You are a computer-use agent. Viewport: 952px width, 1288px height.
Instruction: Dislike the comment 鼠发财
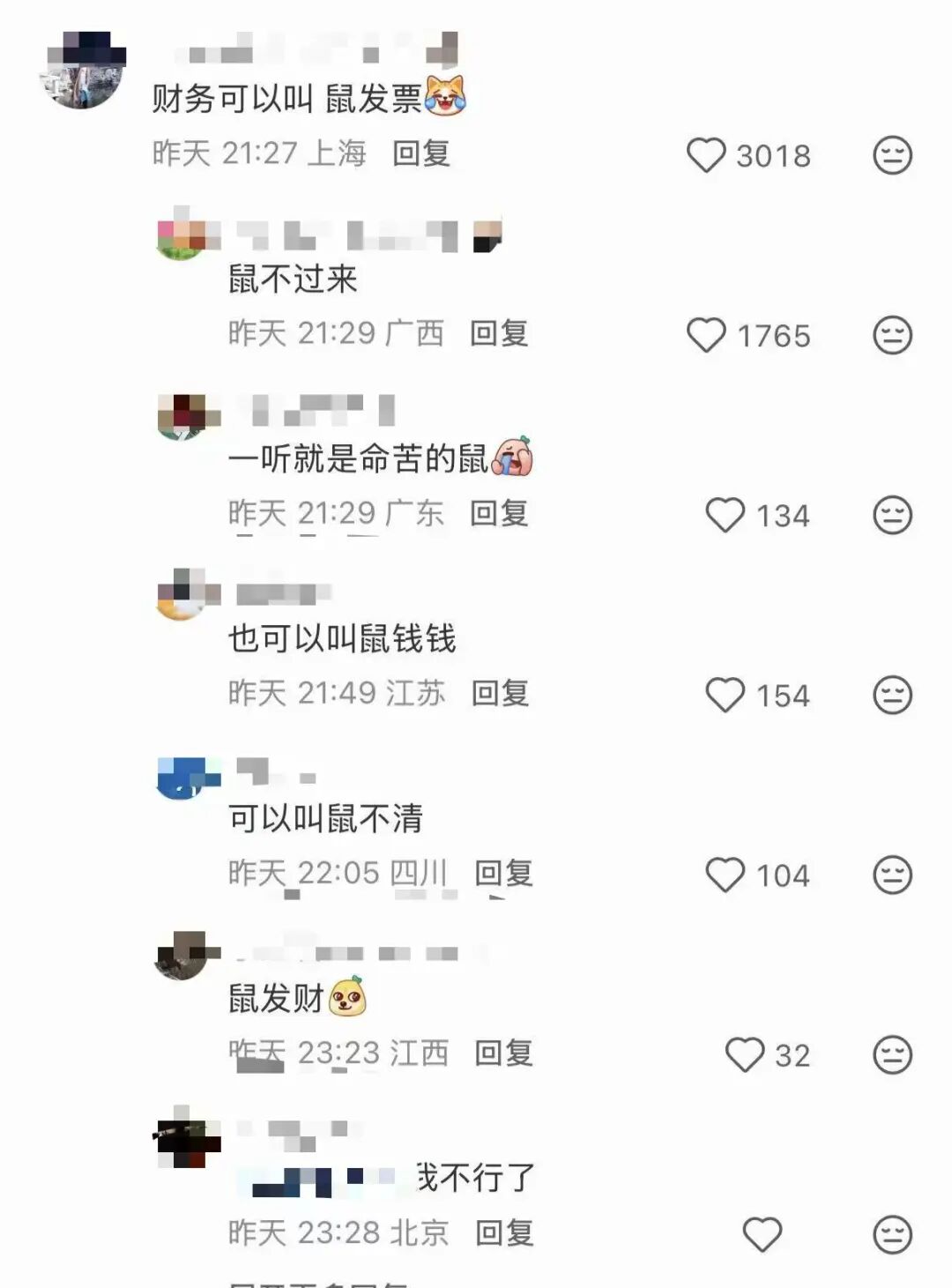(x=892, y=1055)
